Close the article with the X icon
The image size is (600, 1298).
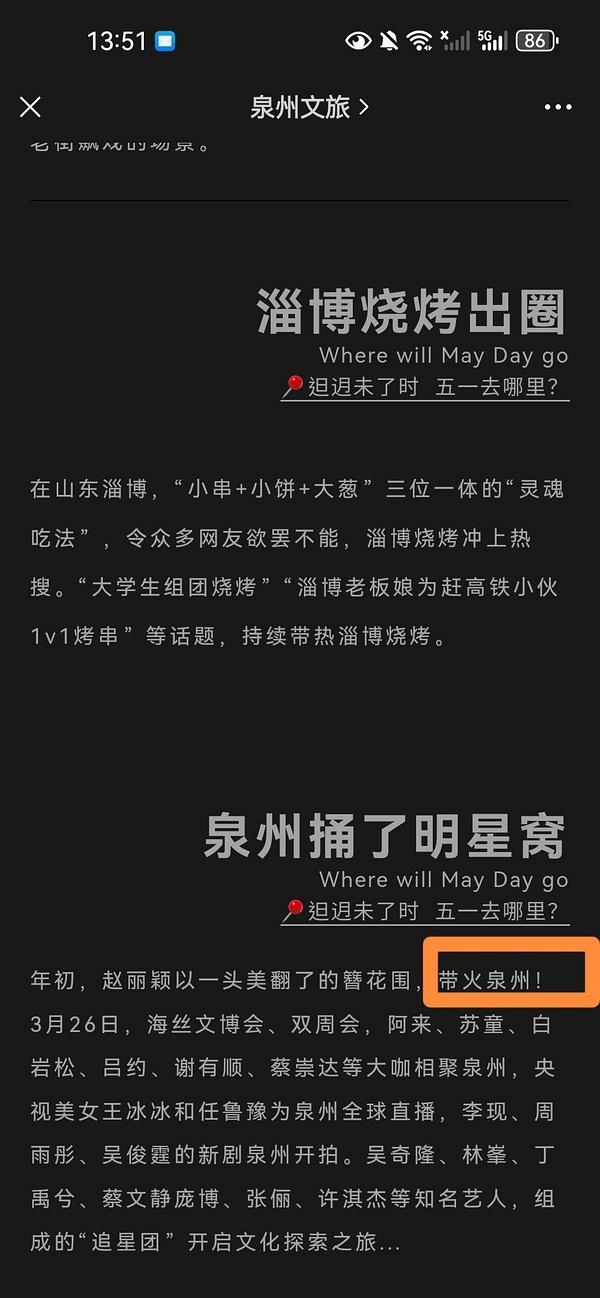31,107
